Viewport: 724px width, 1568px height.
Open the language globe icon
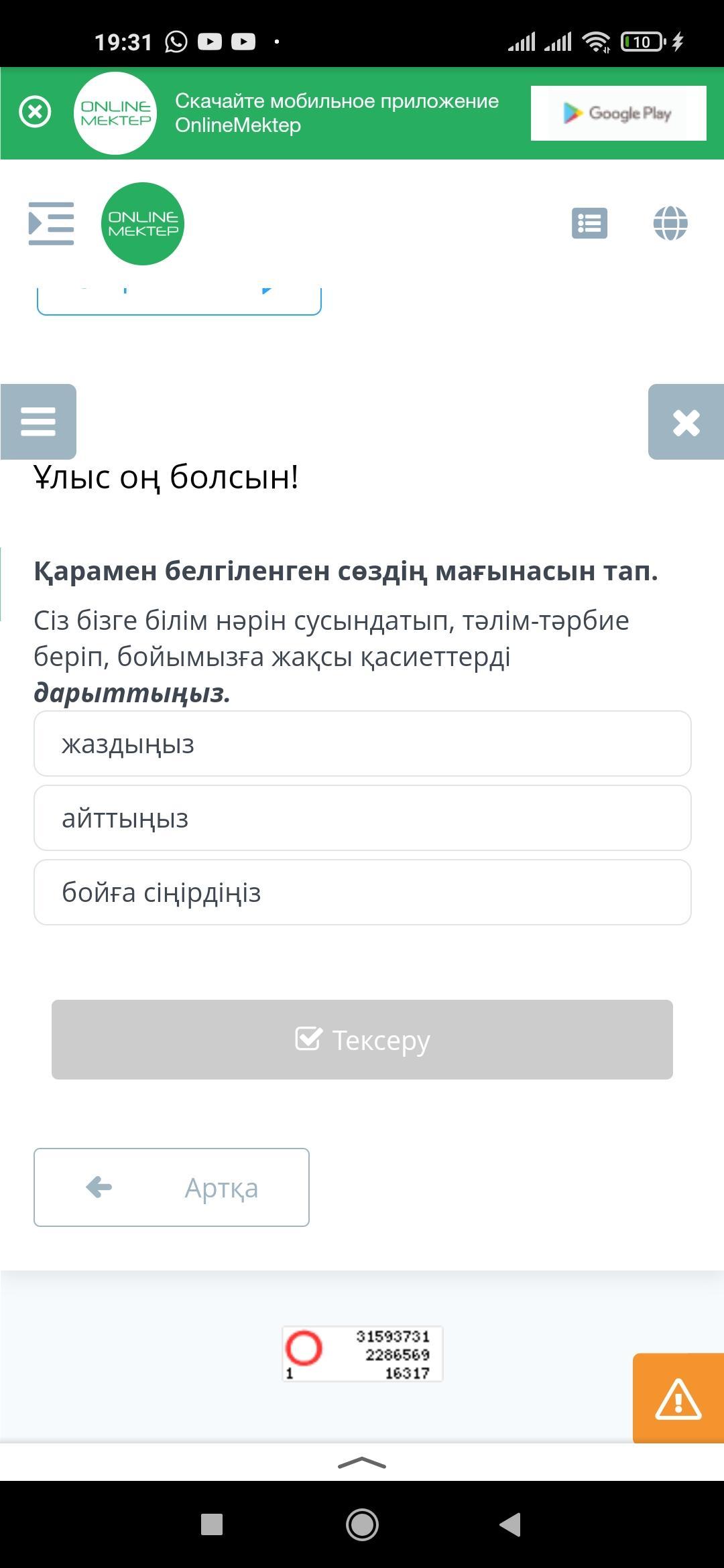(x=670, y=223)
